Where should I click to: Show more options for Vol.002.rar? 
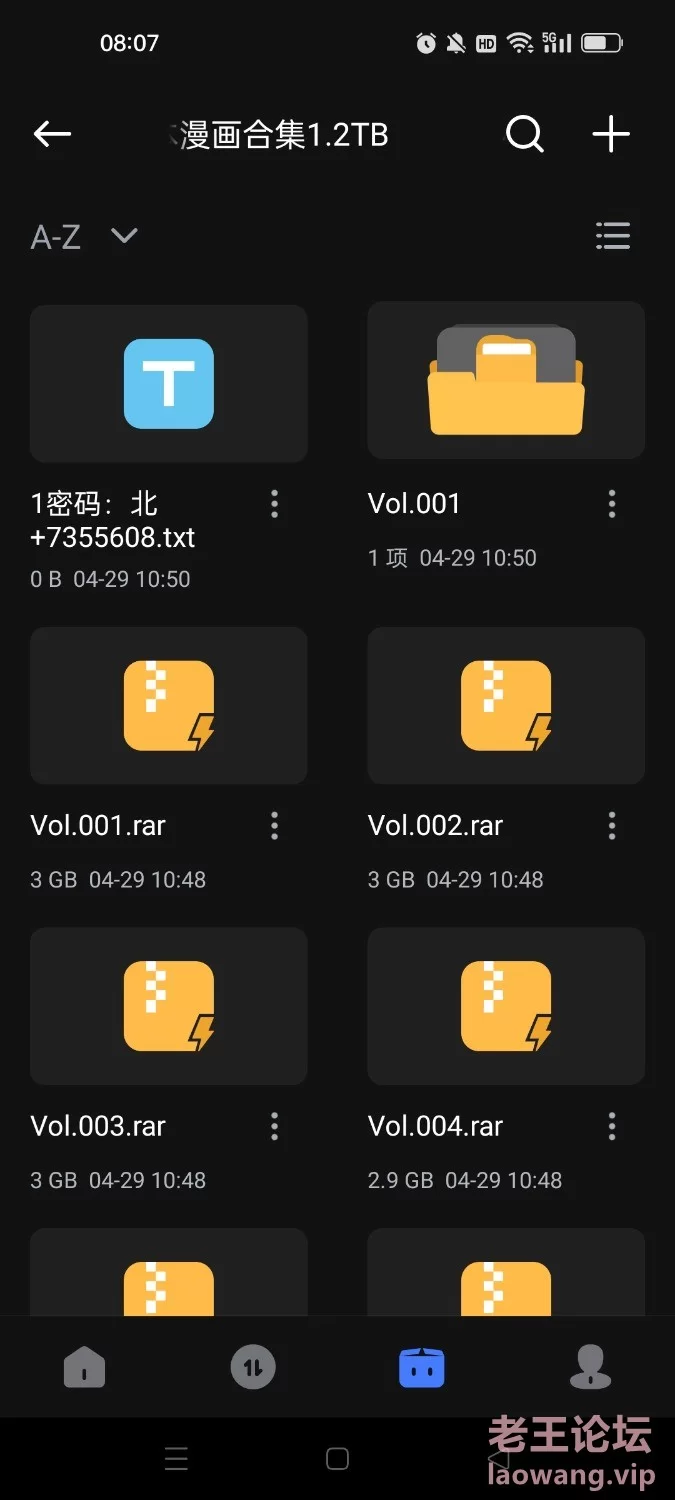(612, 825)
